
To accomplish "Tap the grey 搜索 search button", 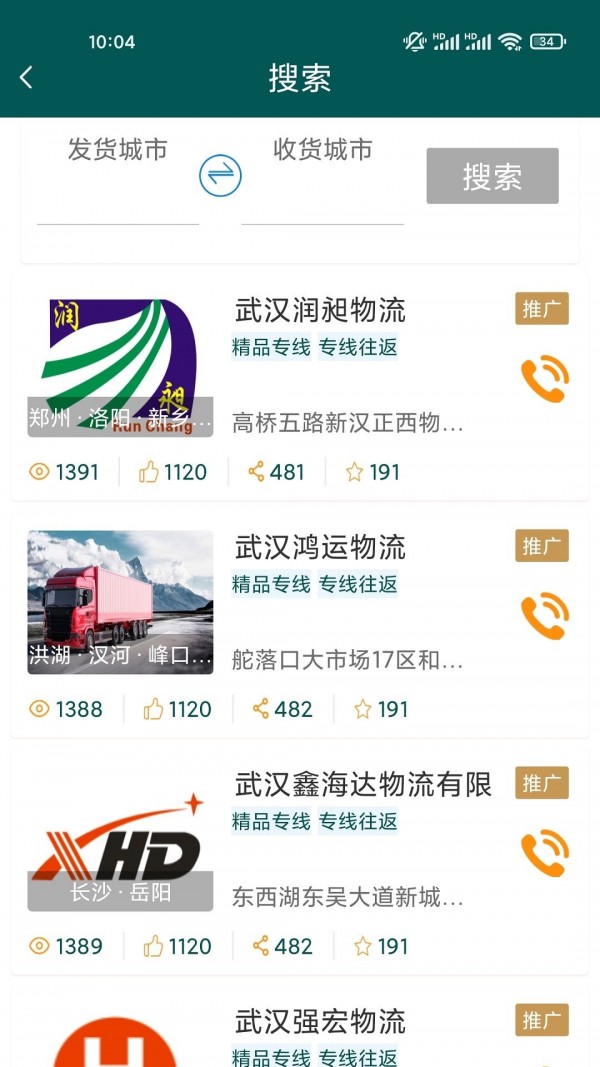I will 492,176.
